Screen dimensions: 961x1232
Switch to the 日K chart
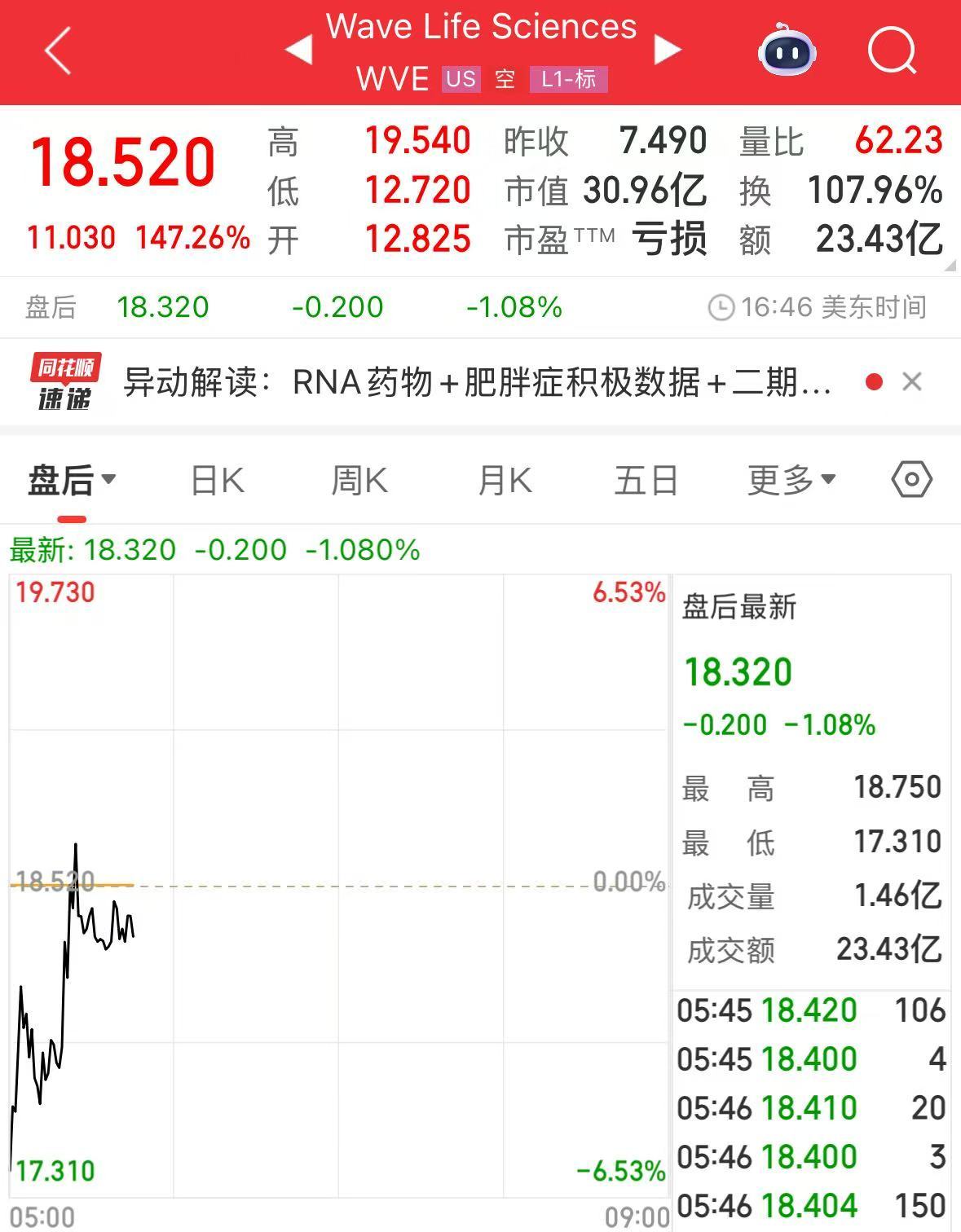(x=217, y=480)
